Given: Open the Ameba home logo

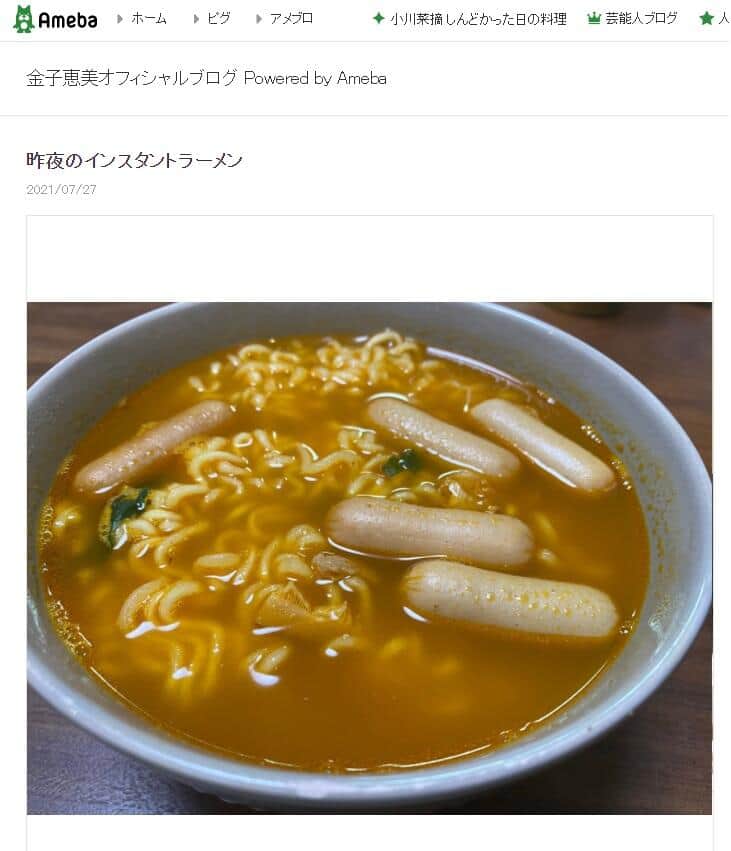Looking at the screenshot, I should coord(55,19).
